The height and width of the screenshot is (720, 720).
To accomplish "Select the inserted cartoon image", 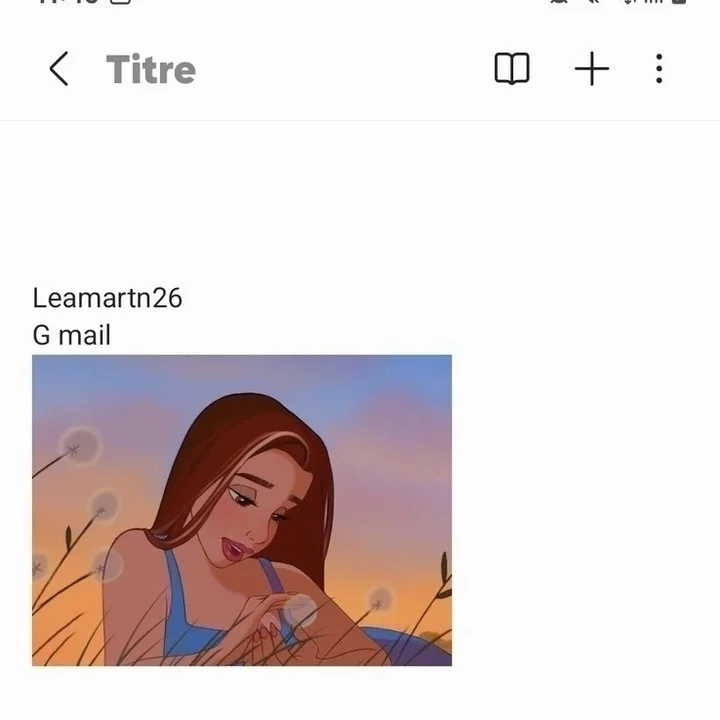I will pyautogui.click(x=242, y=510).
